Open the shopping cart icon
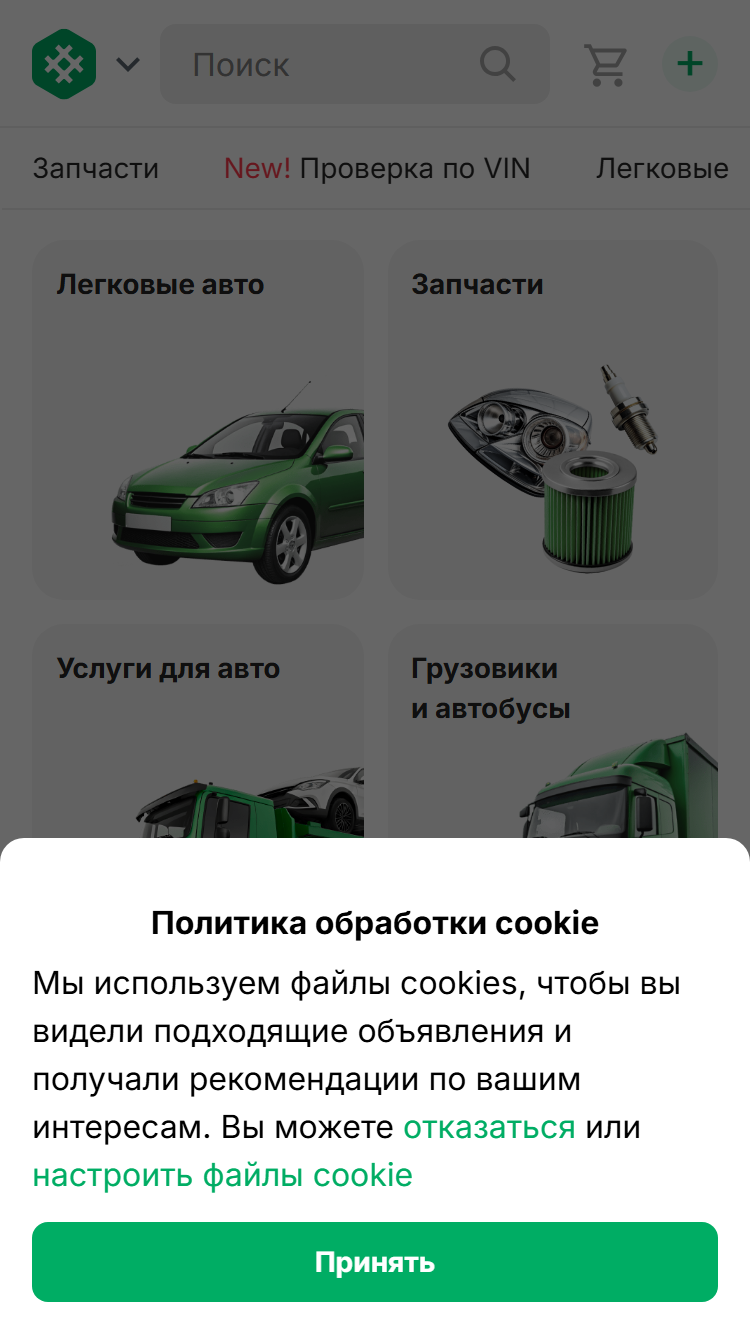750x1334 pixels. click(x=605, y=65)
